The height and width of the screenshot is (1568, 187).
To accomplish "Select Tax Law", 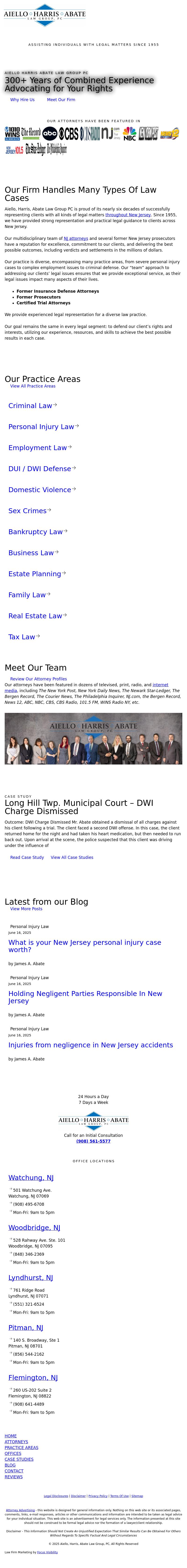I will [x=22, y=637].
